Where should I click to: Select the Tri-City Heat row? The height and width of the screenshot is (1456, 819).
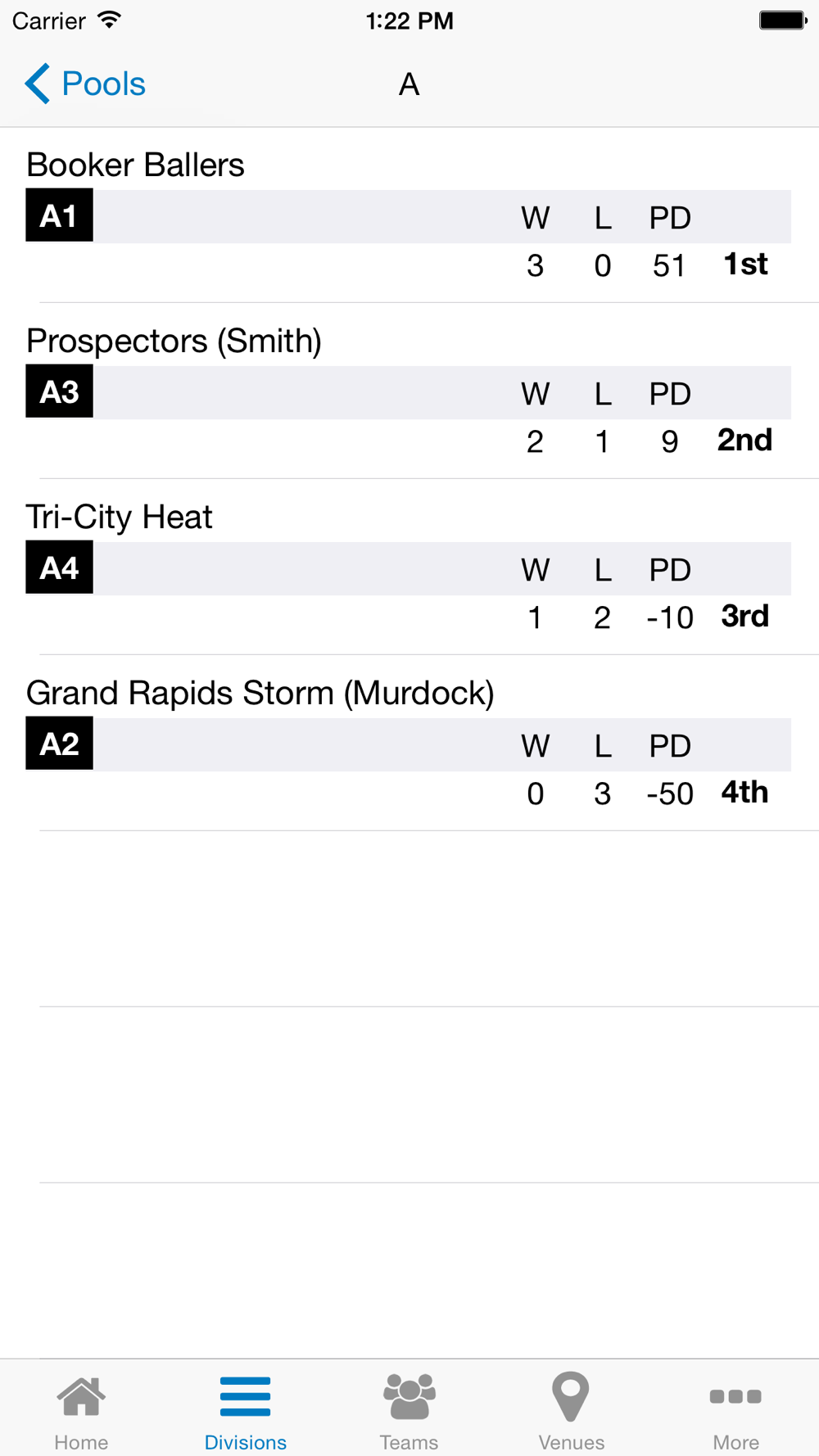pyautogui.click(x=409, y=567)
